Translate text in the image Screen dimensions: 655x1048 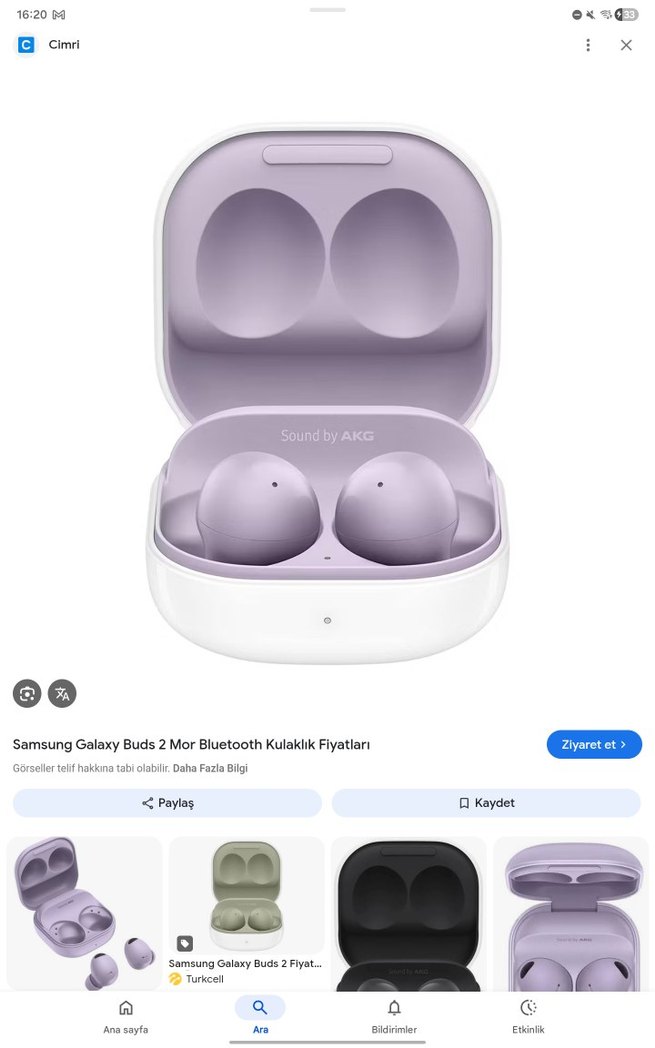tap(62, 693)
